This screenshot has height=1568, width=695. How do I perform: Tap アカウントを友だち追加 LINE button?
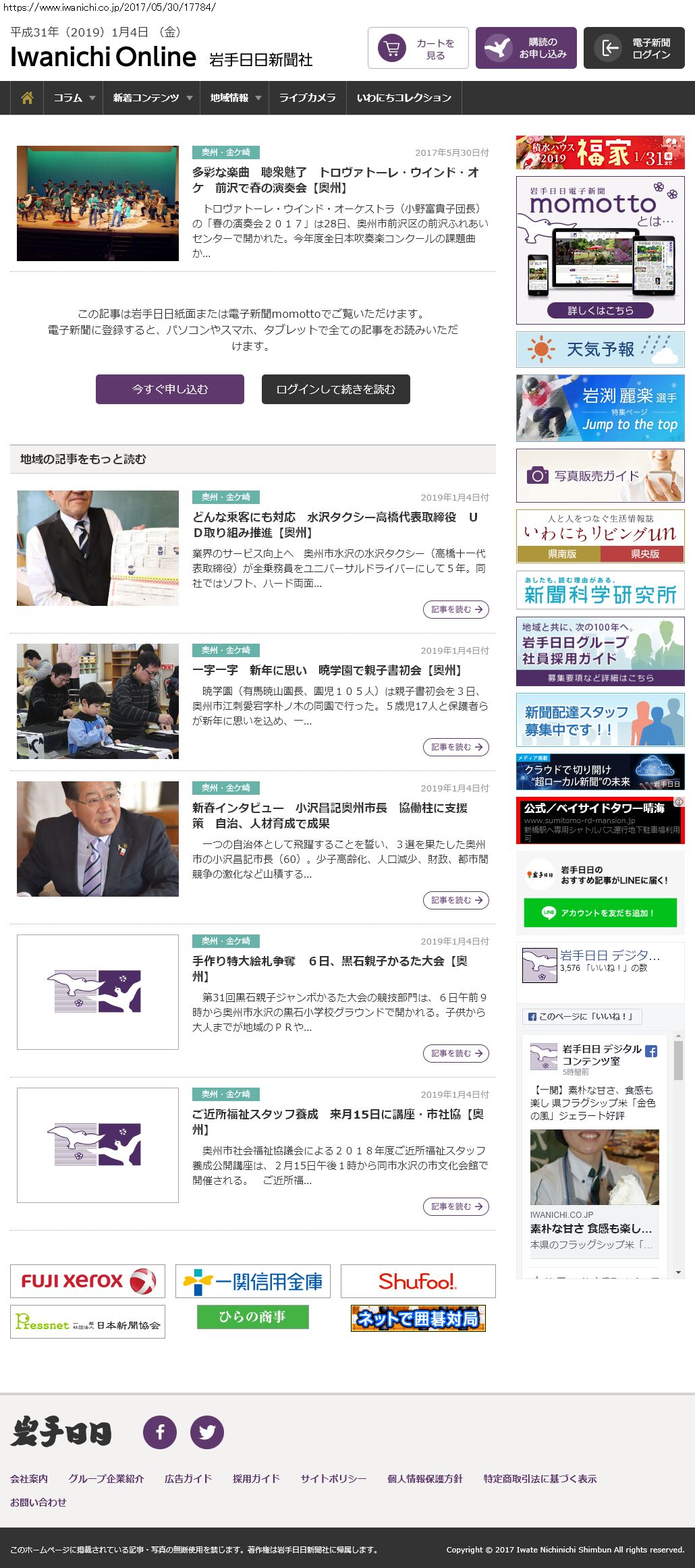[600, 913]
